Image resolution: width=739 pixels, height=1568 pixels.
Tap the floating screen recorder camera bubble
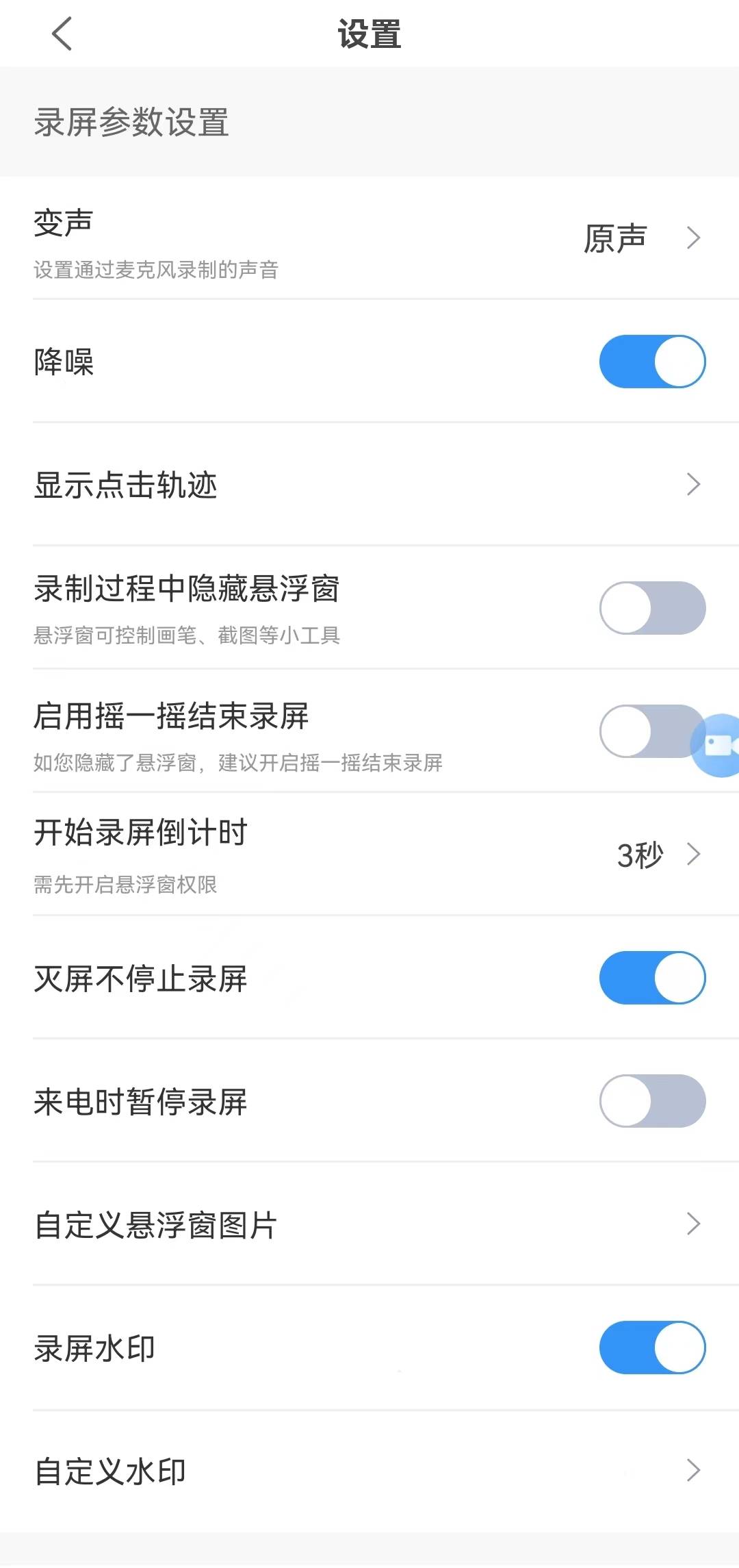pyautogui.click(x=718, y=745)
